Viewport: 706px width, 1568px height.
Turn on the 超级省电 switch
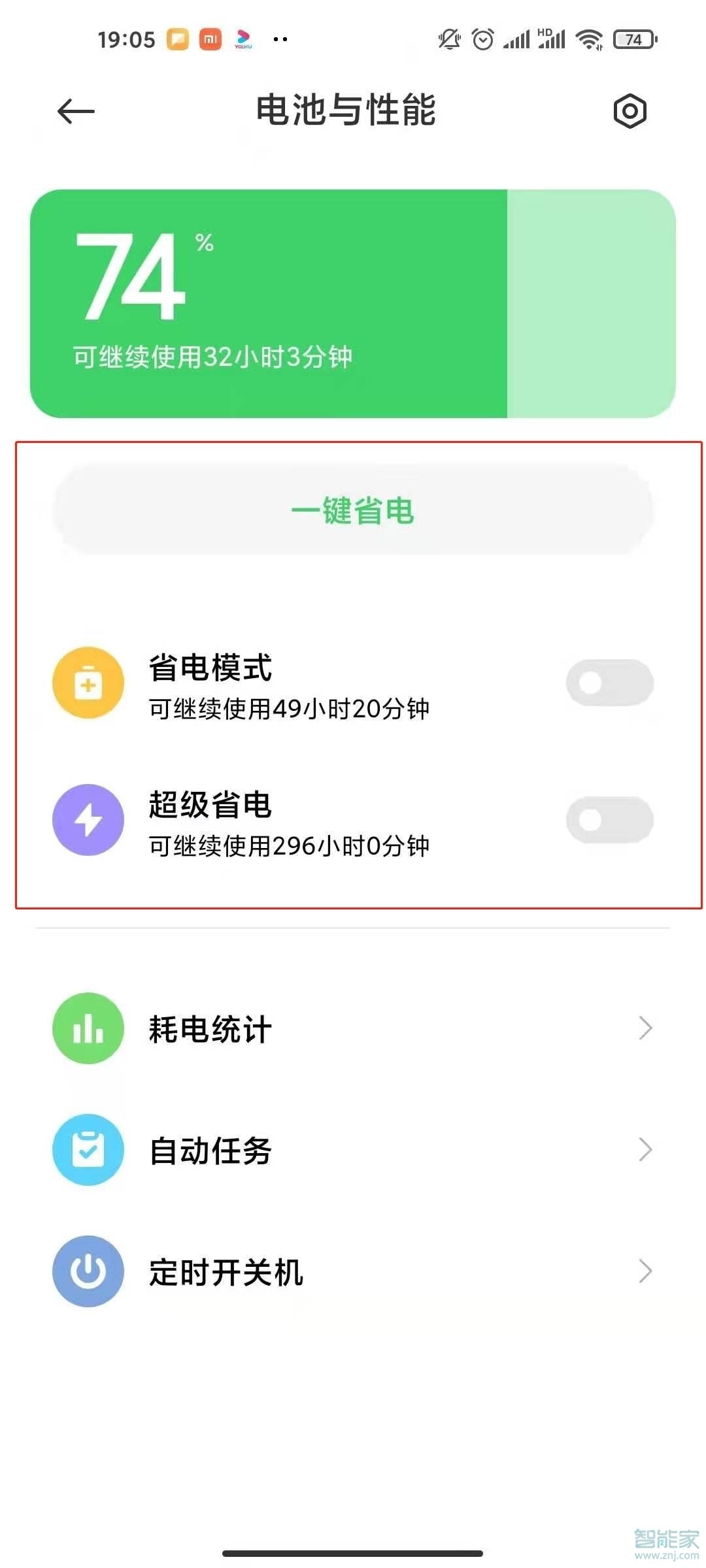(609, 821)
